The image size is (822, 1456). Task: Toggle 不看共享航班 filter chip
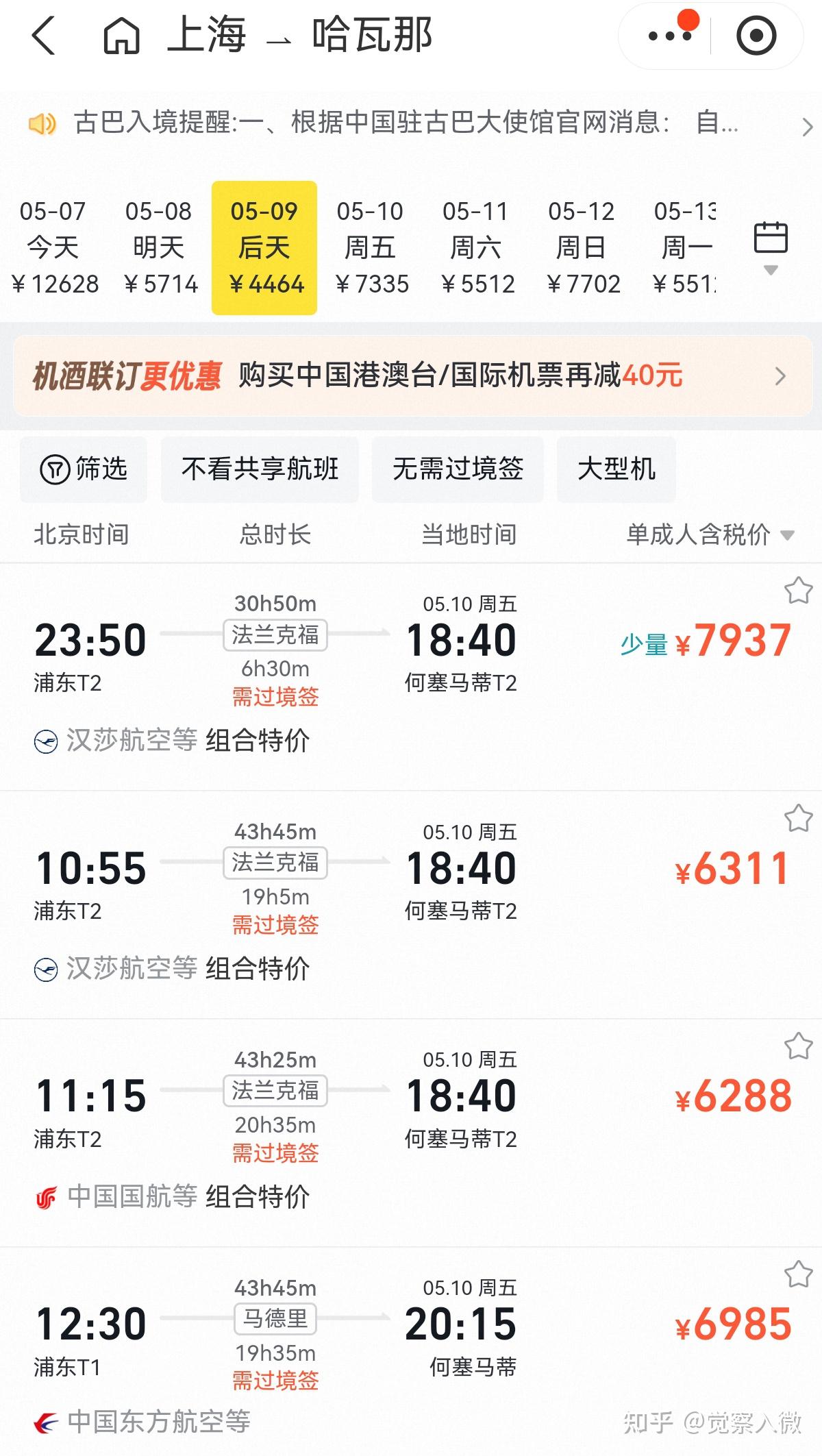[260, 469]
